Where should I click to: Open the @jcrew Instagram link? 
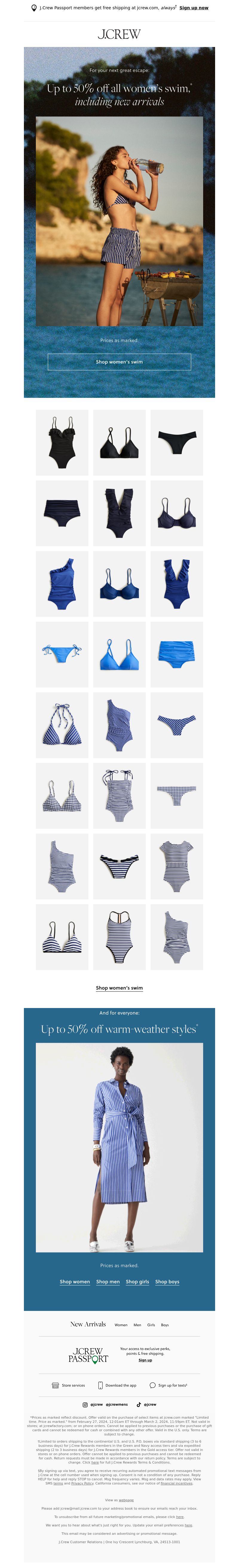pyautogui.click(x=93, y=1405)
